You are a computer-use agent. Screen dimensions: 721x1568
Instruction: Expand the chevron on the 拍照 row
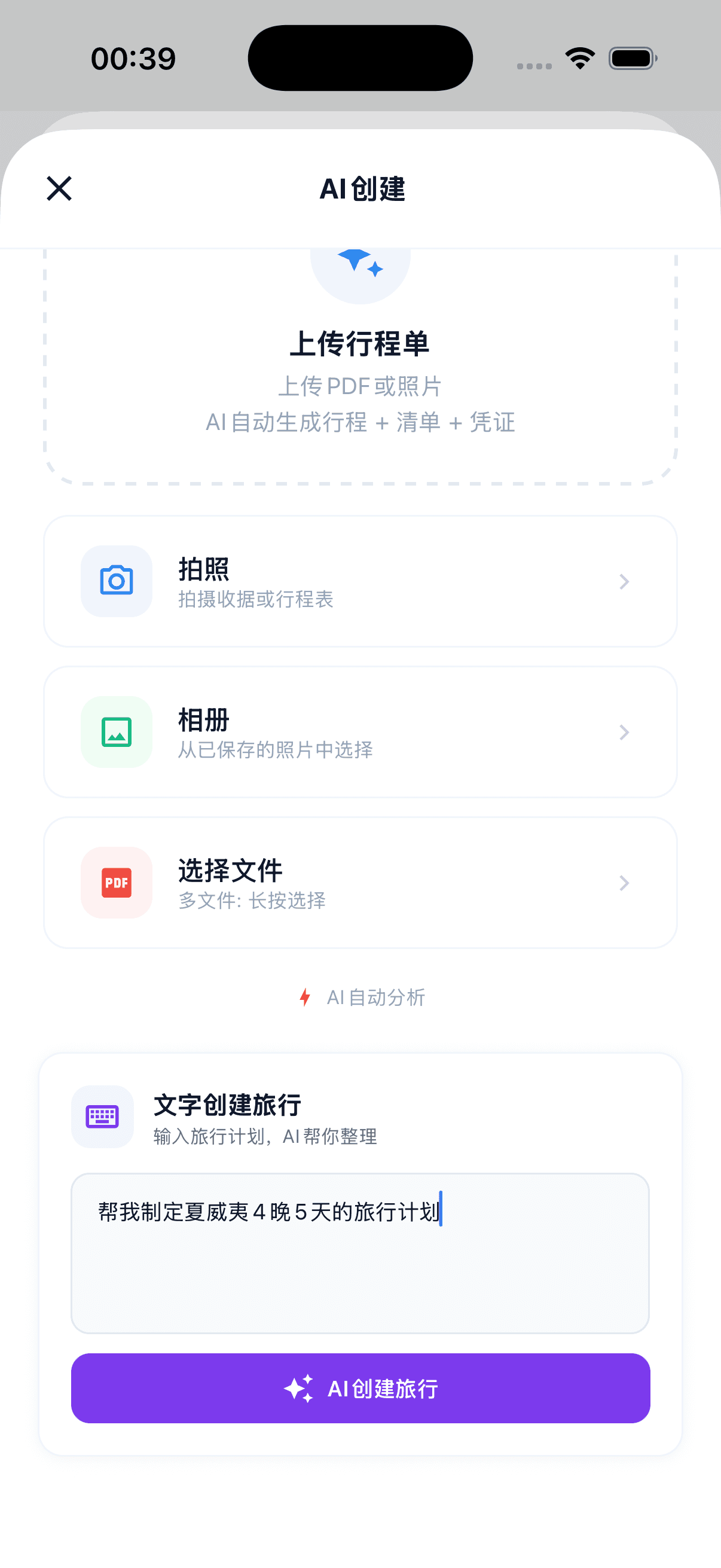(x=624, y=581)
